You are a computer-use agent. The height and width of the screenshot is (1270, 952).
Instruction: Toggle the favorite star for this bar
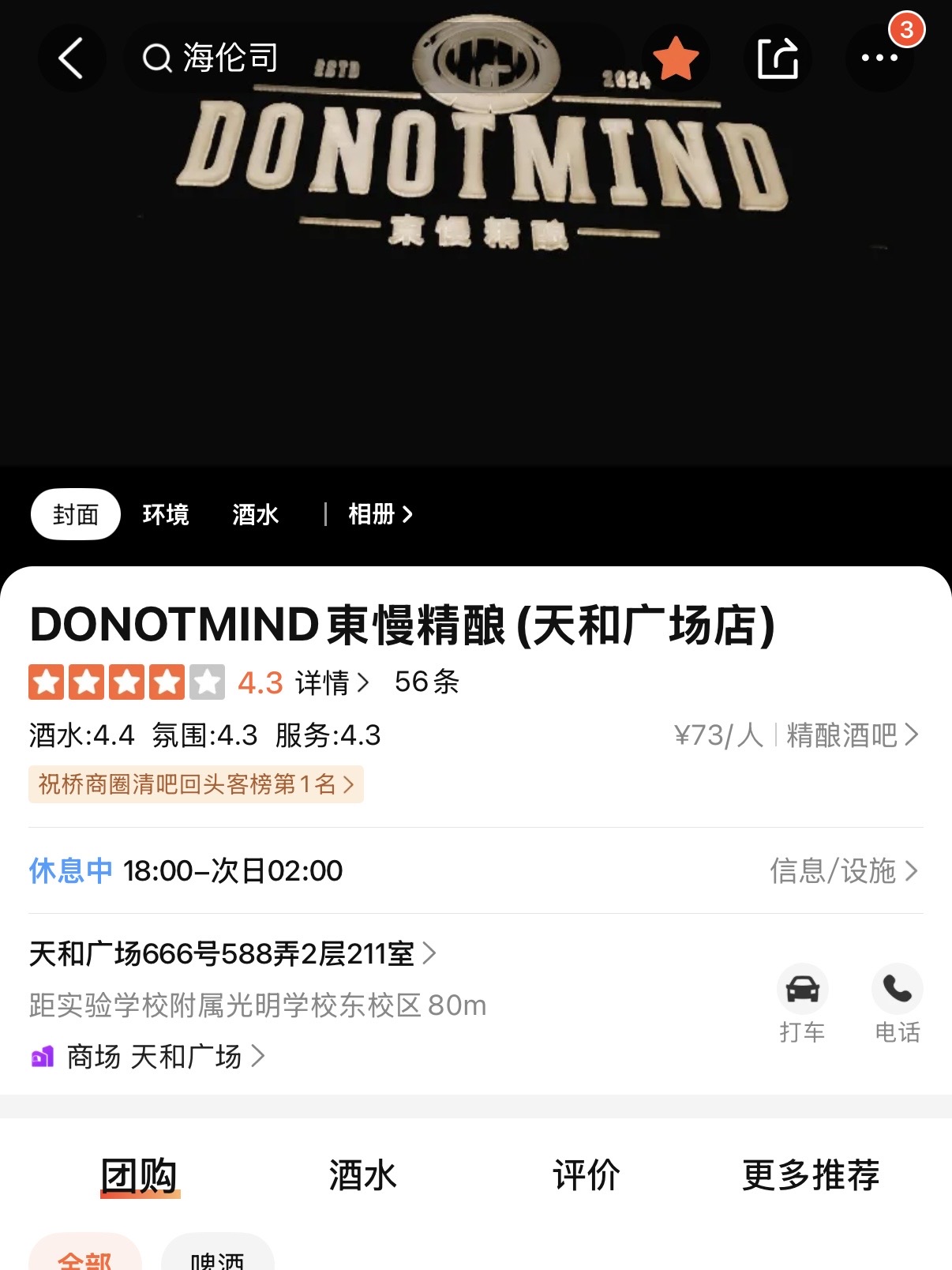pos(676,58)
